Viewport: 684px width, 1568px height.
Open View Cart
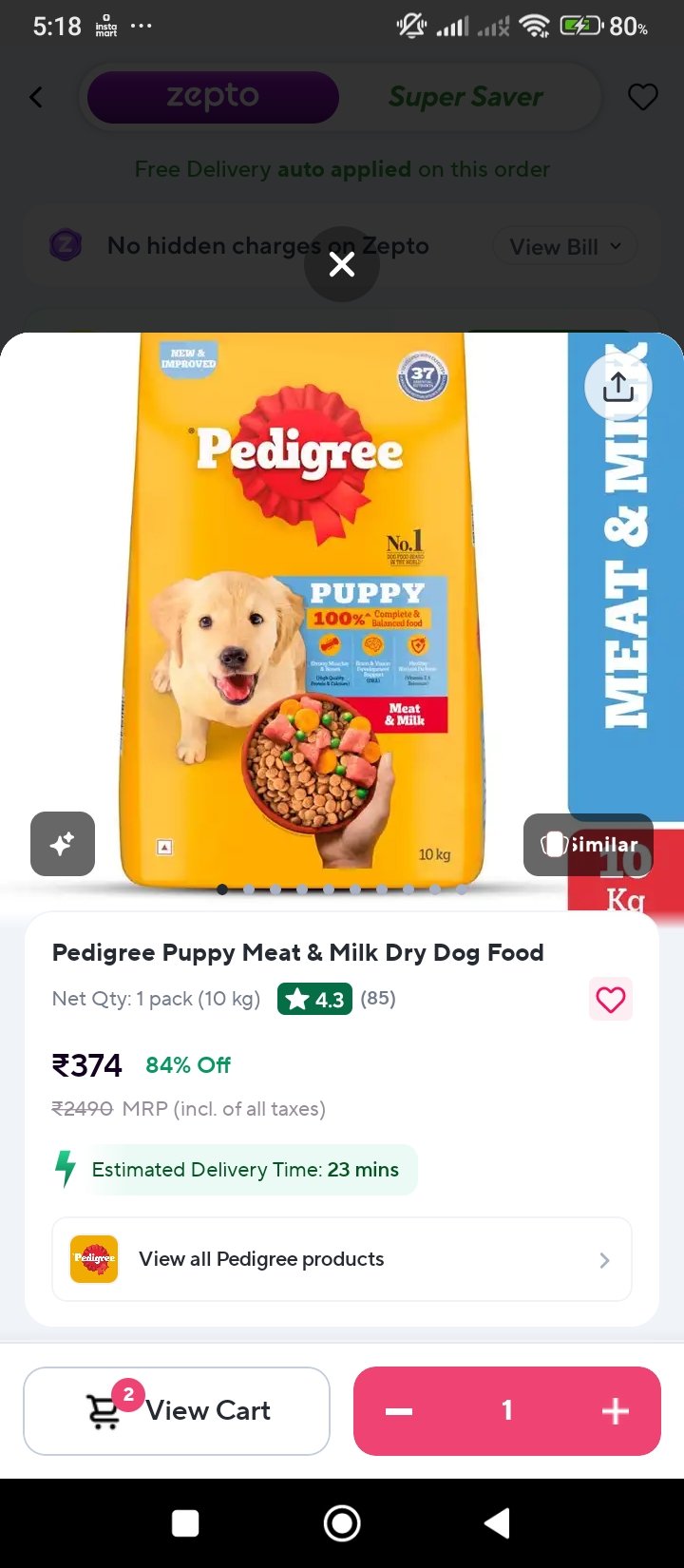[177, 1410]
